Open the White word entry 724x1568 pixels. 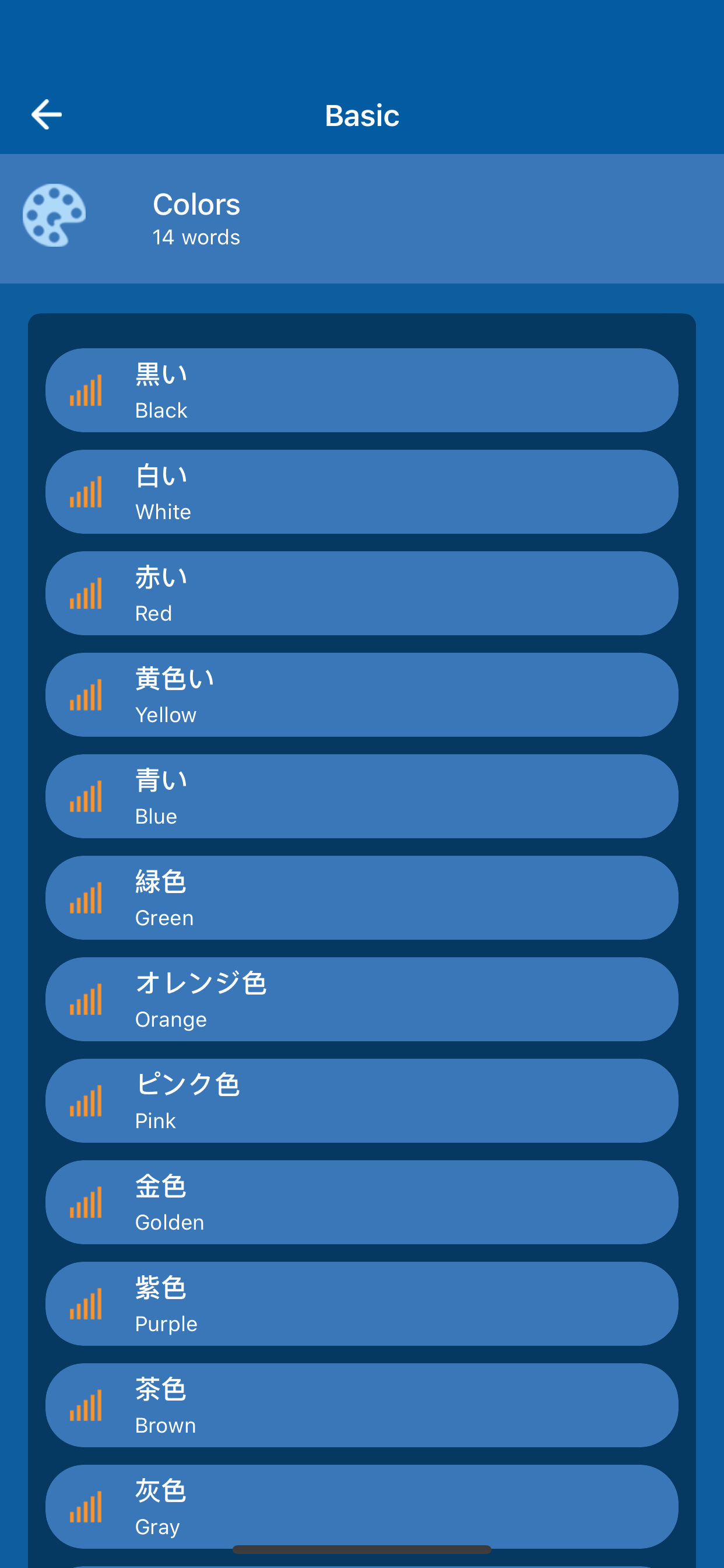pyautogui.click(x=362, y=492)
